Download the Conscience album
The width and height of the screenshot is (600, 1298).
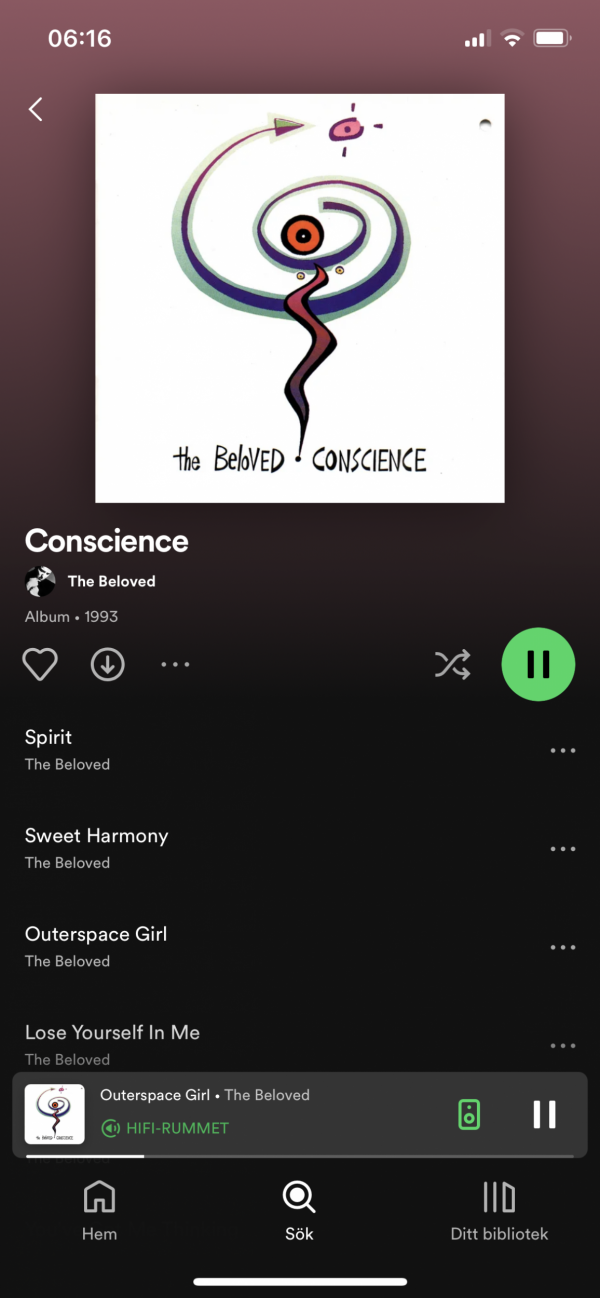point(108,665)
